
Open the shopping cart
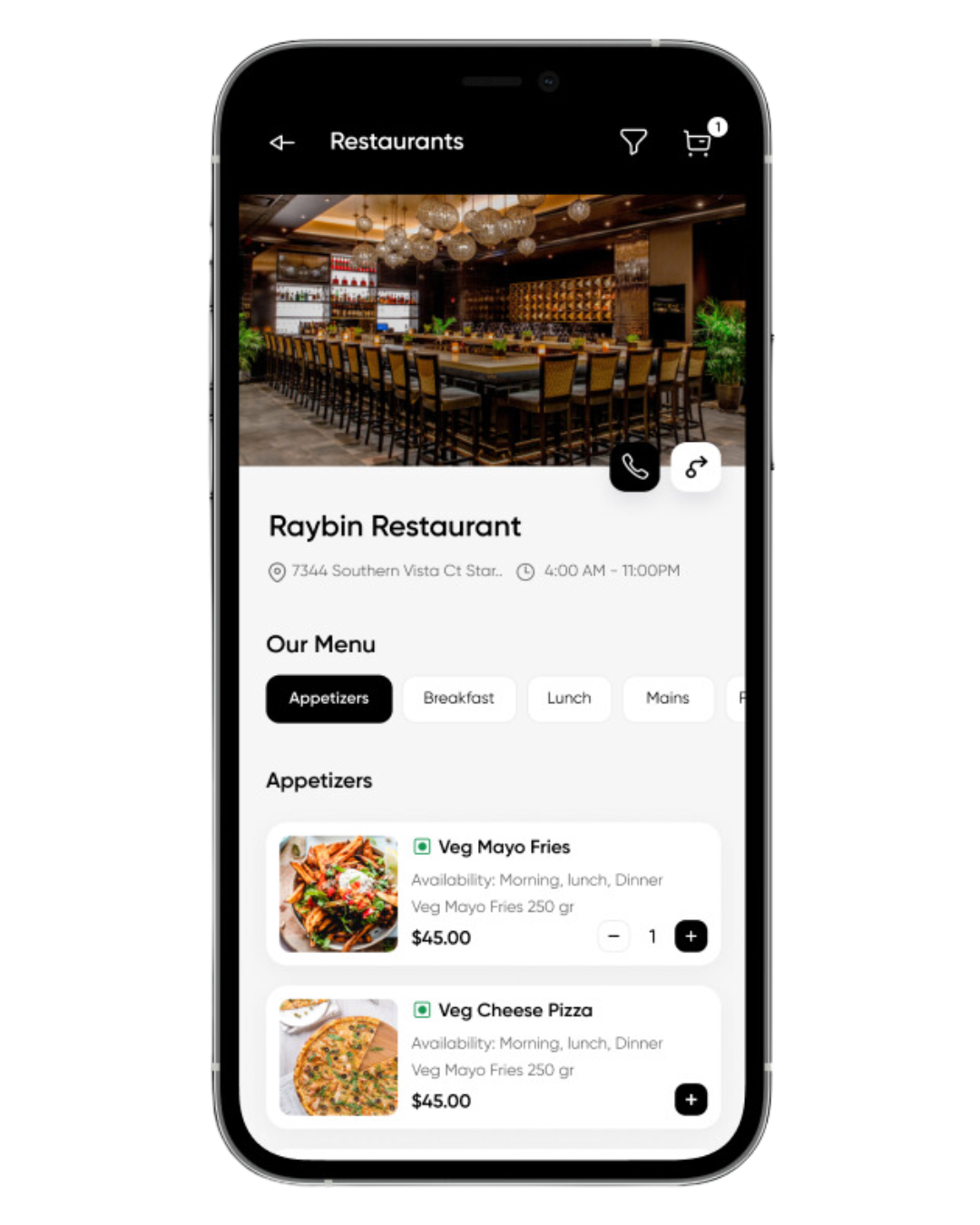click(x=697, y=143)
